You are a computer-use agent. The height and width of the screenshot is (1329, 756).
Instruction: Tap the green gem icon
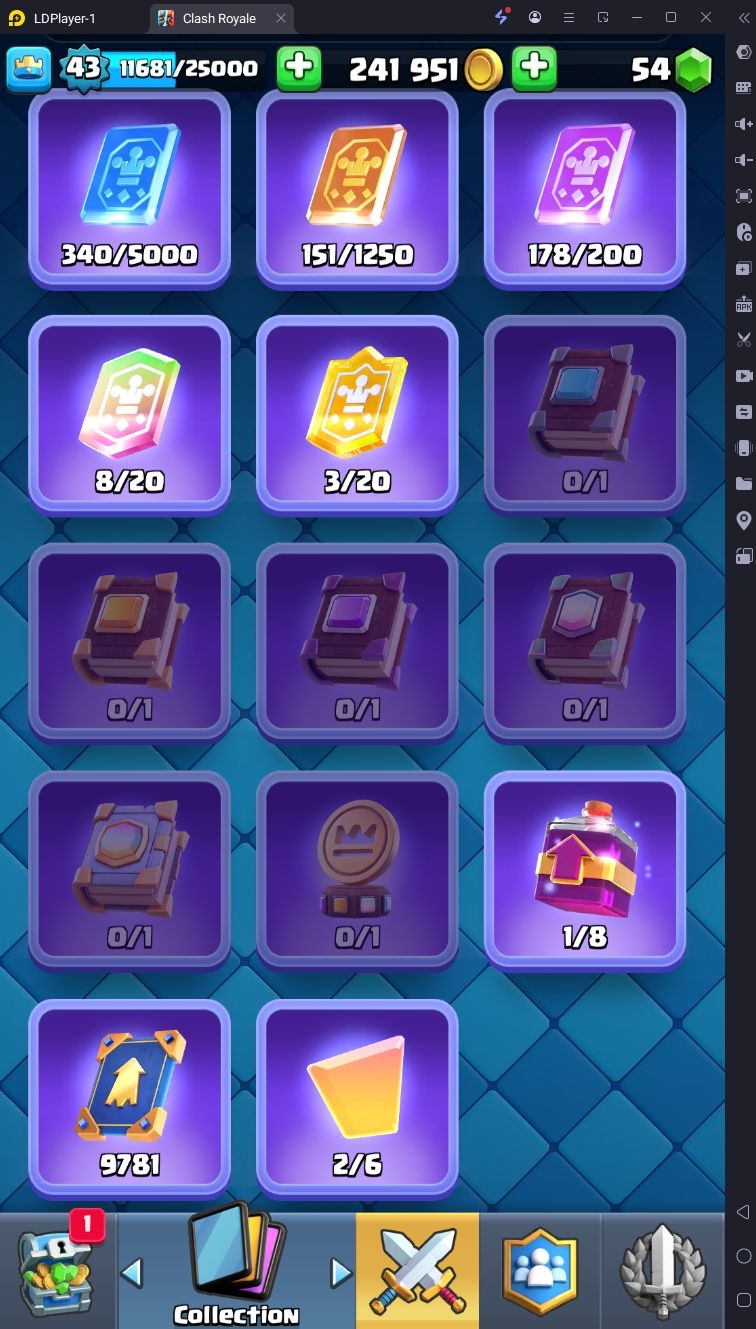coord(692,69)
